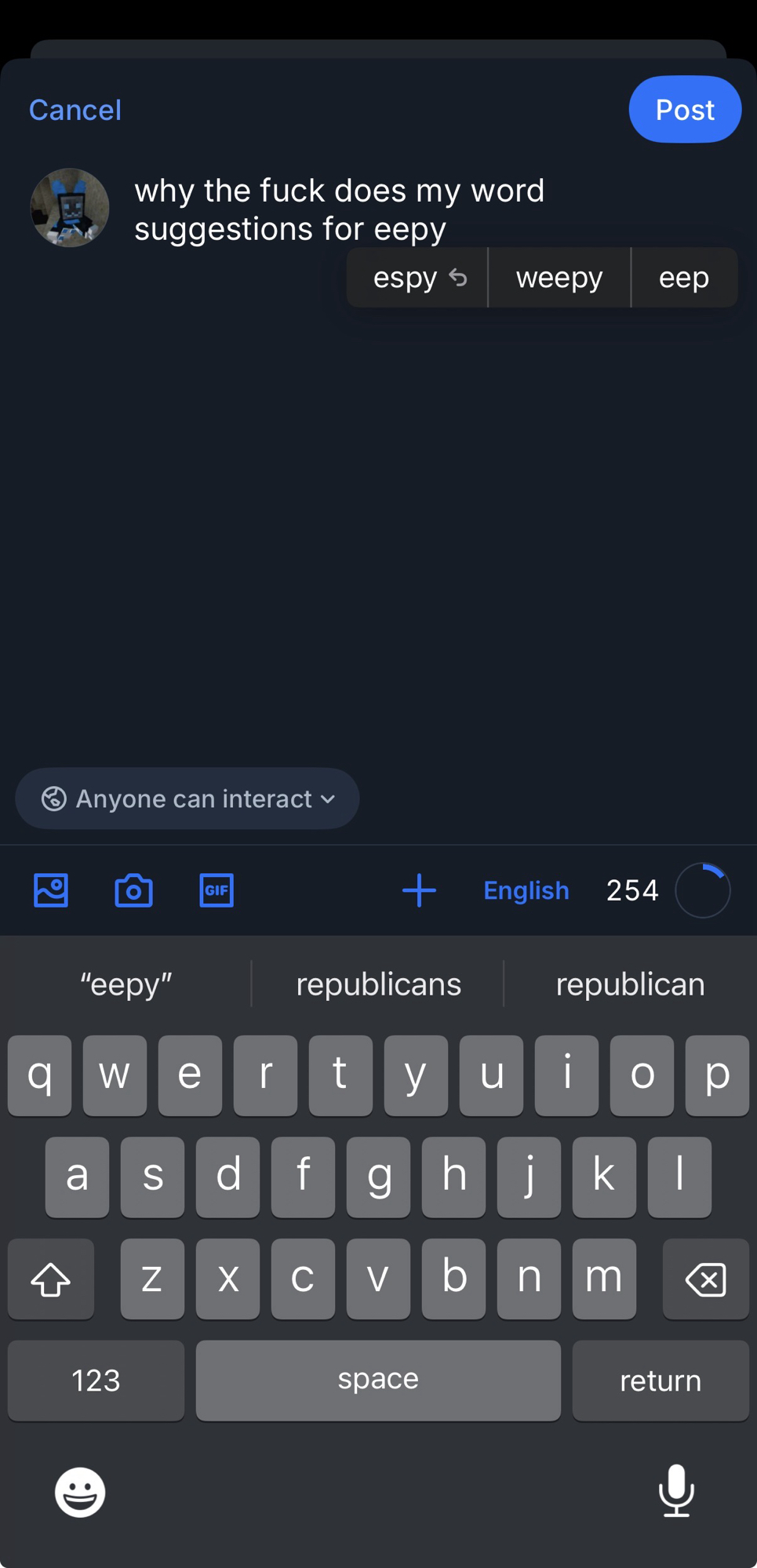Open the emoji keyboard

80,1491
